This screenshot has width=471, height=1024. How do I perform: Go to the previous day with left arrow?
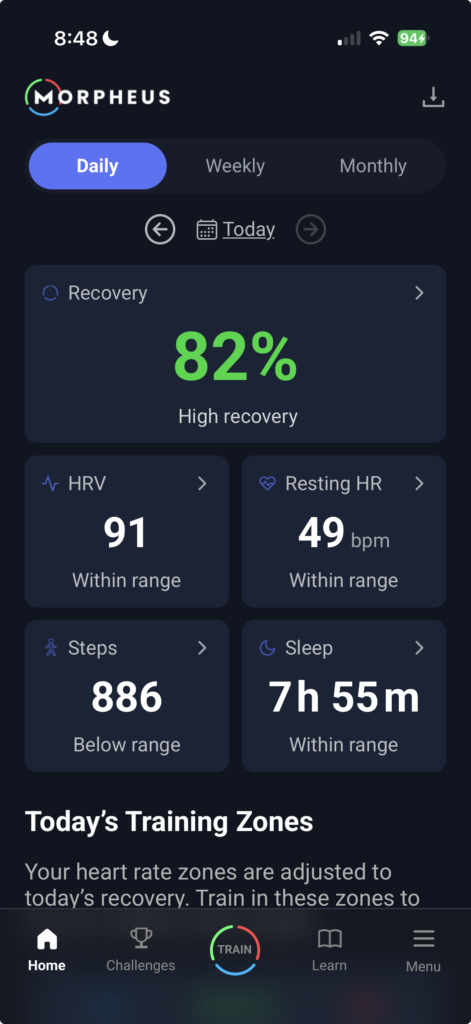point(160,230)
